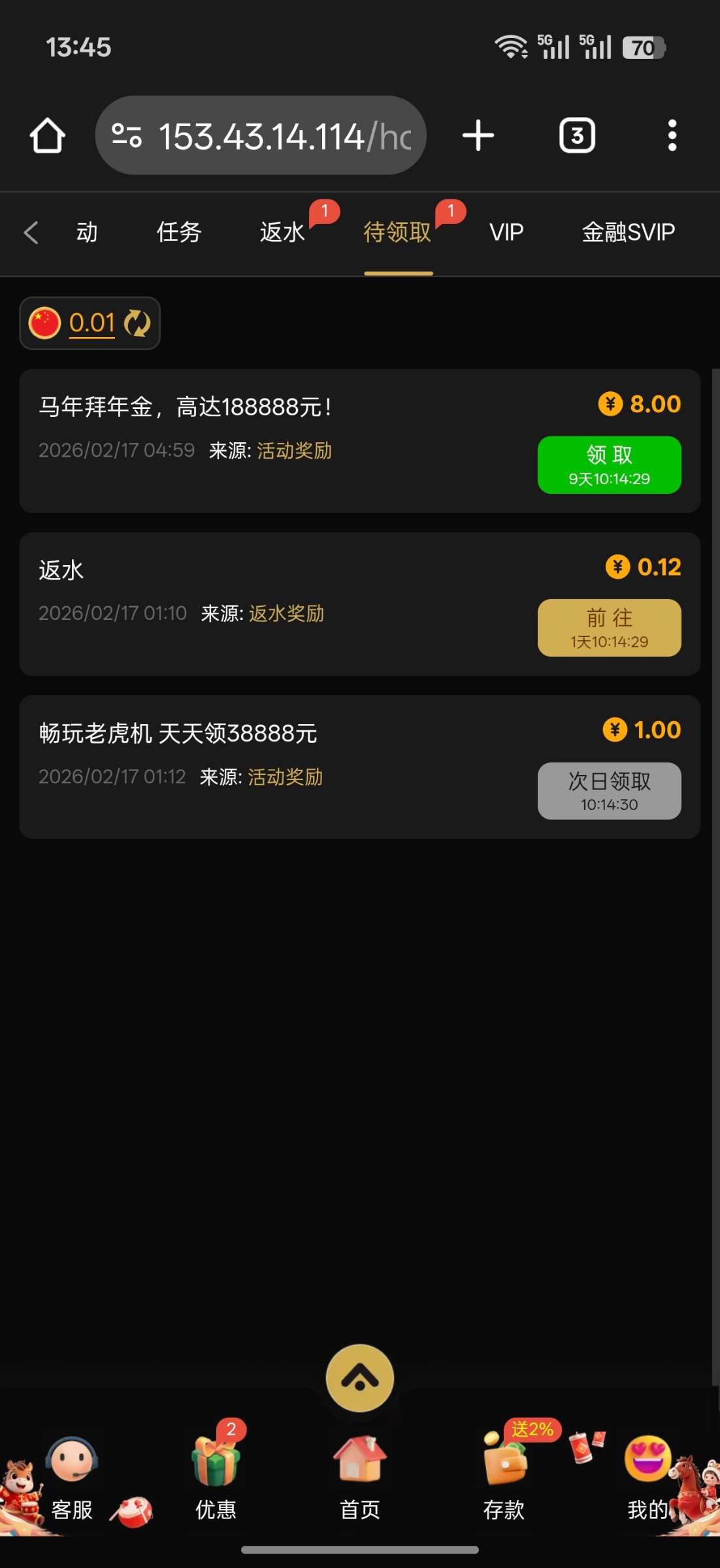Viewport: 720px width, 1568px height.
Task: Refresh the 0.01 balance
Action: (137, 323)
